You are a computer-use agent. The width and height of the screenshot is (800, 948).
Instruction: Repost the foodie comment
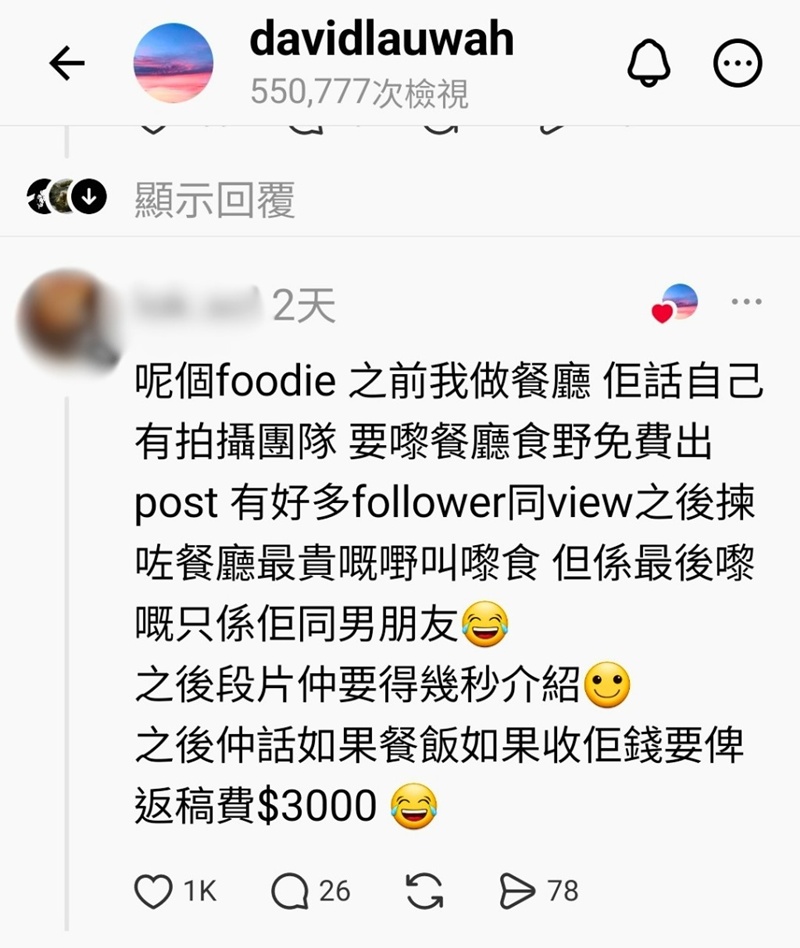[425, 891]
